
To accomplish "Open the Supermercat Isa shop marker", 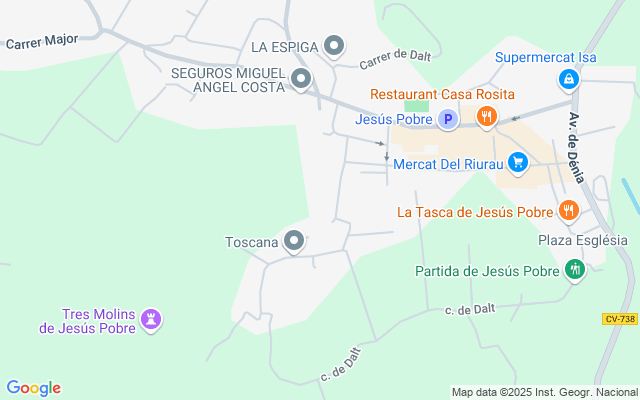I will [x=569, y=79].
